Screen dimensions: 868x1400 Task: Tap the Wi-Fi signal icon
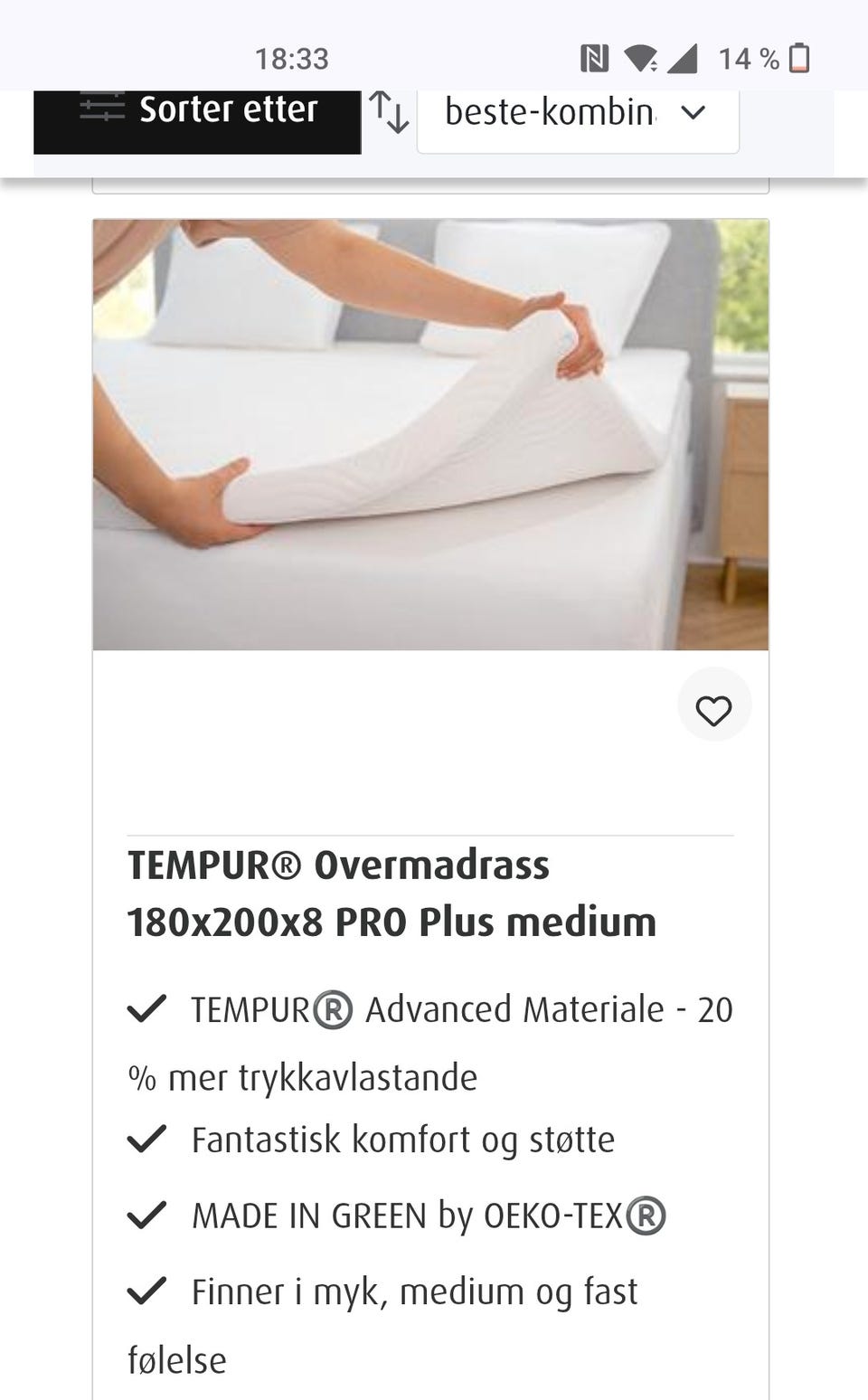coord(642,57)
